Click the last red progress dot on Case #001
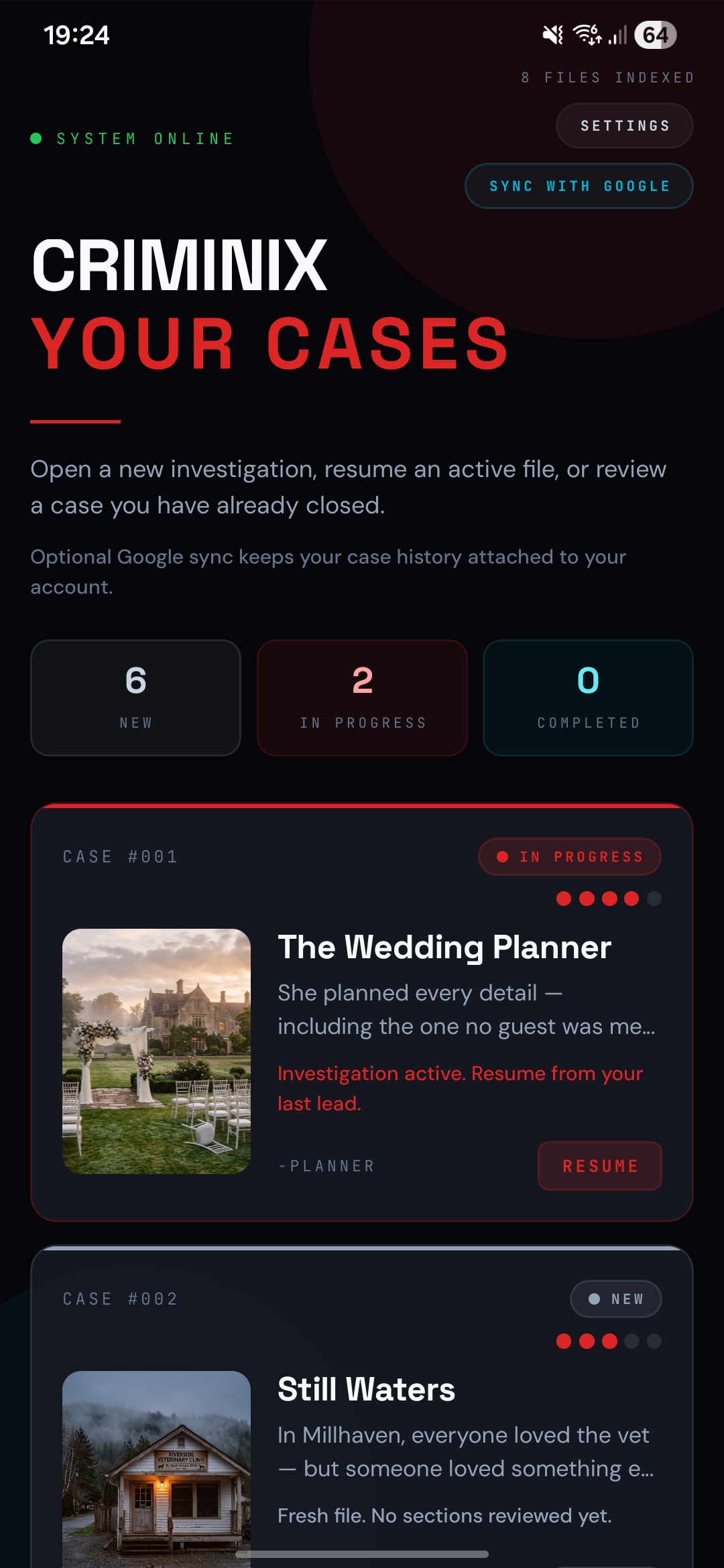Viewport: 724px width, 1568px height. tap(630, 898)
